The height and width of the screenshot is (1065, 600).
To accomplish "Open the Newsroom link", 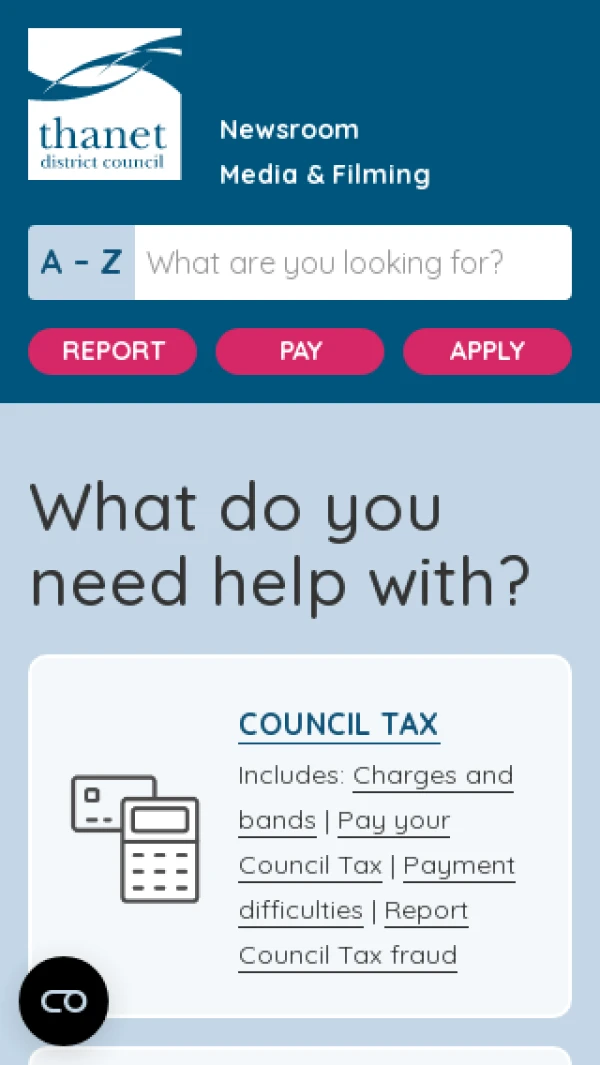I will (x=289, y=130).
